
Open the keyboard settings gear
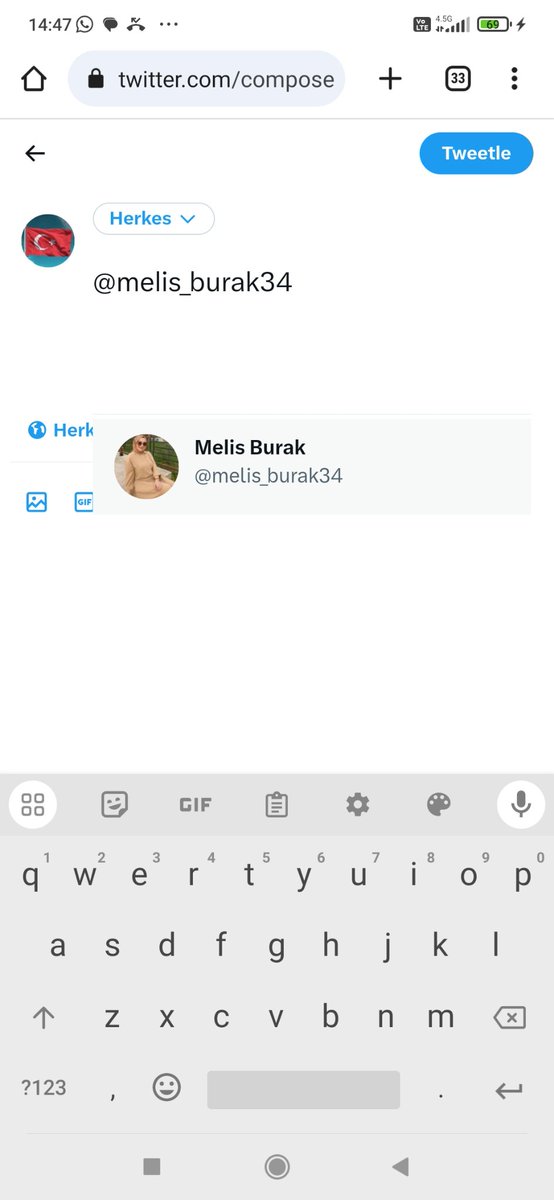pos(357,804)
